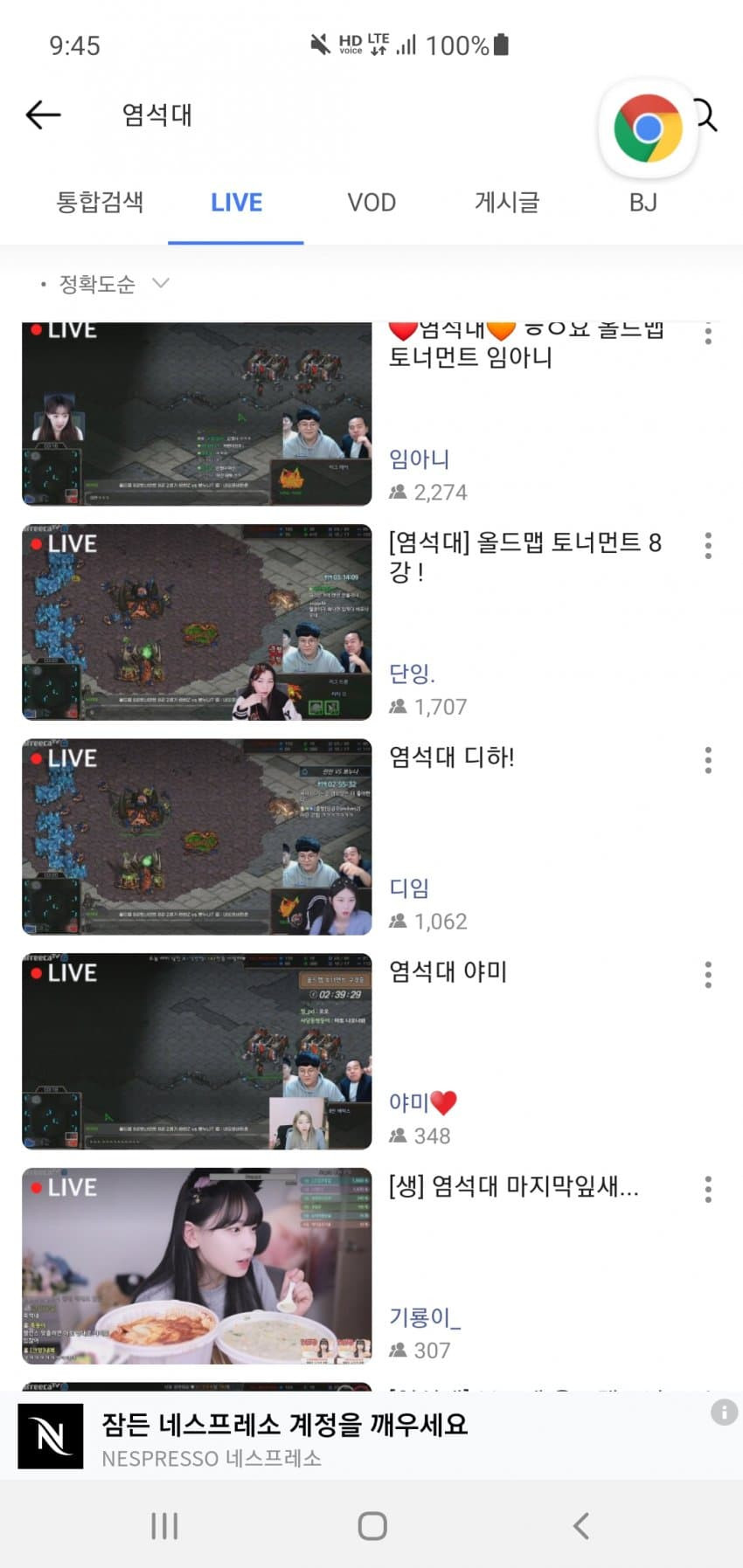Screen dimensions: 743x1568
Task: Open more options for 단잉. stream
Action: pyautogui.click(x=708, y=546)
